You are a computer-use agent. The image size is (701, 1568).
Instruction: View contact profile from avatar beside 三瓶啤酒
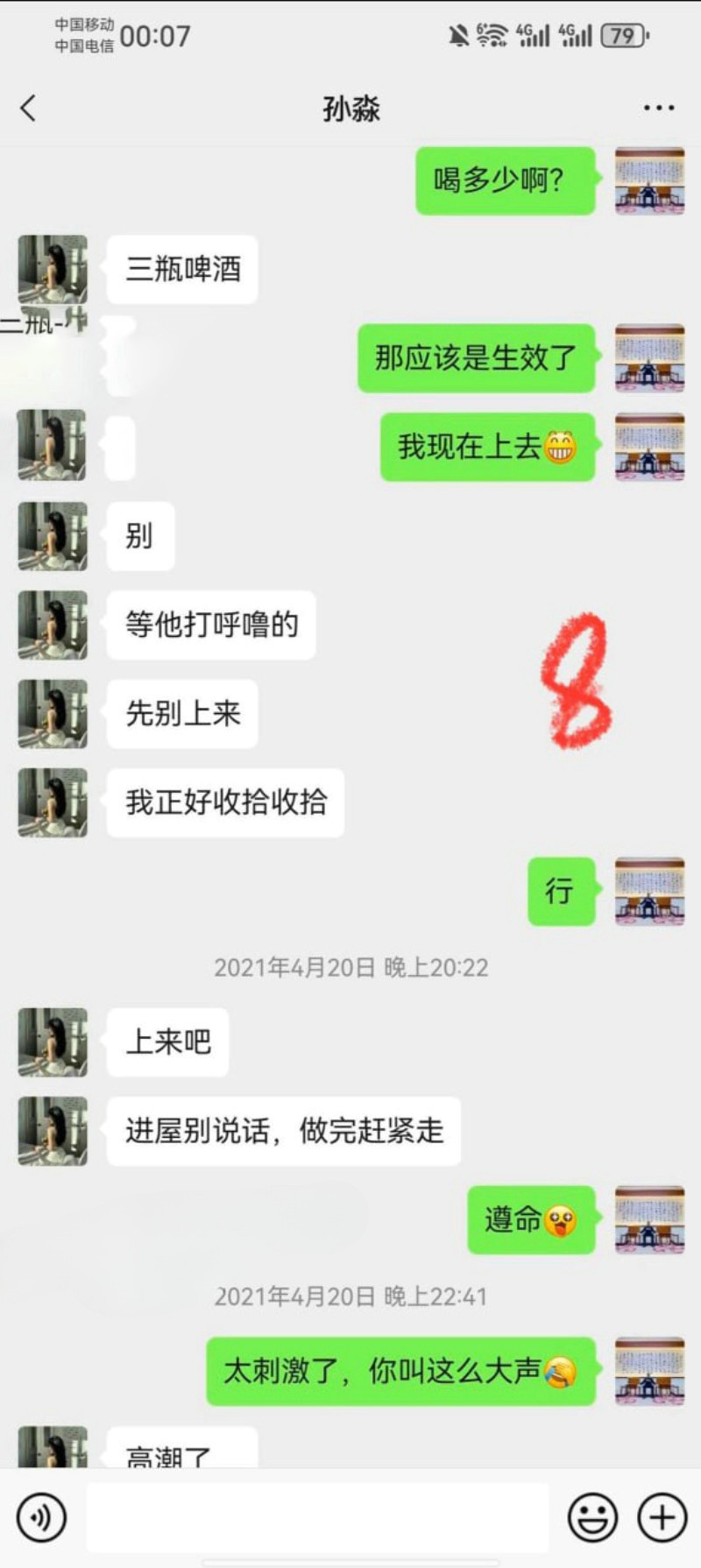click(53, 269)
